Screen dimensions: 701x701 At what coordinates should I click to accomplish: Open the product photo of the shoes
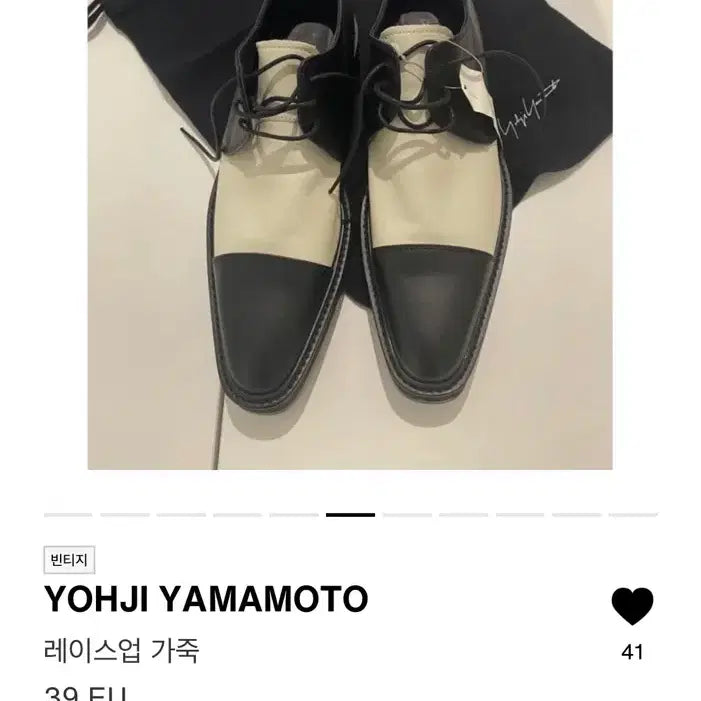tap(350, 235)
